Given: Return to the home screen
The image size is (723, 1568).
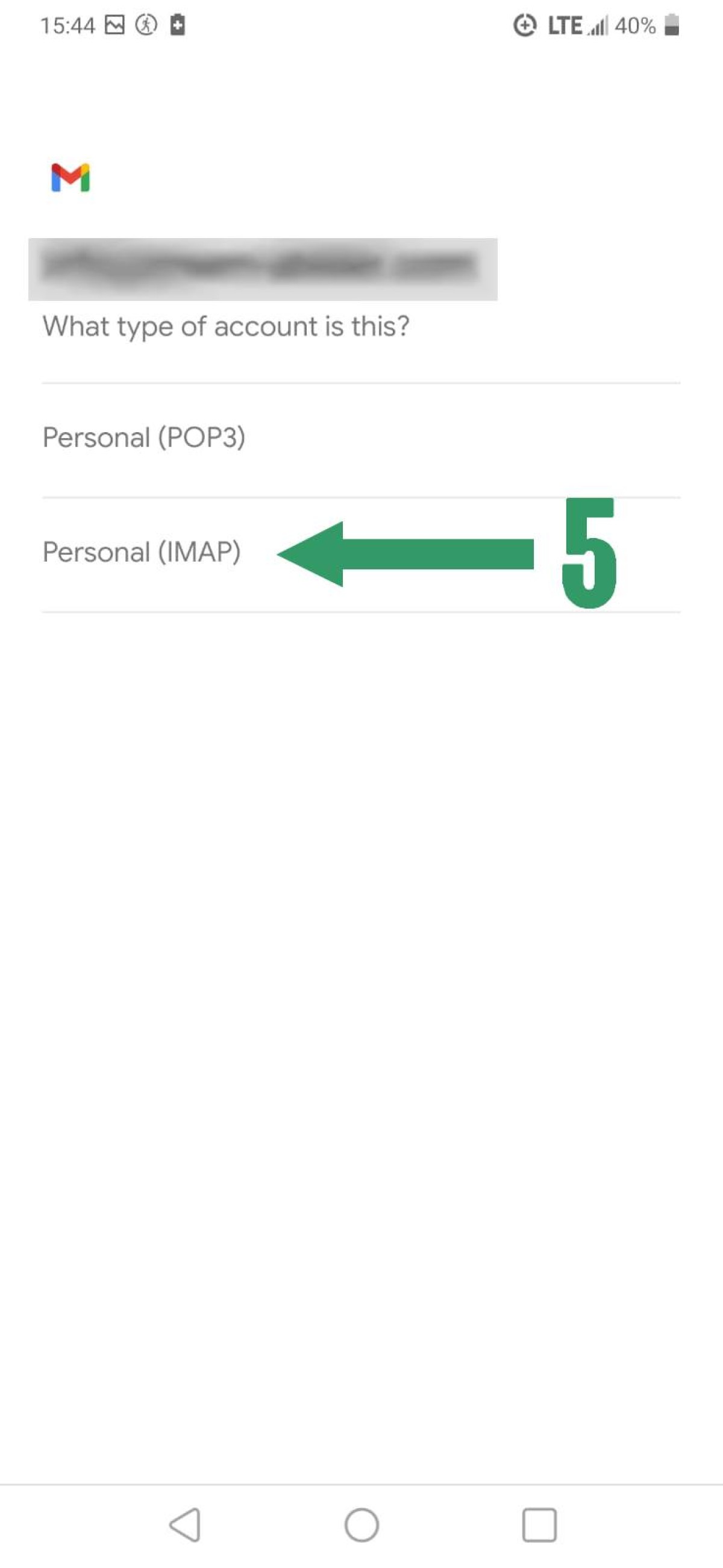Looking at the screenshot, I should [361, 1524].
